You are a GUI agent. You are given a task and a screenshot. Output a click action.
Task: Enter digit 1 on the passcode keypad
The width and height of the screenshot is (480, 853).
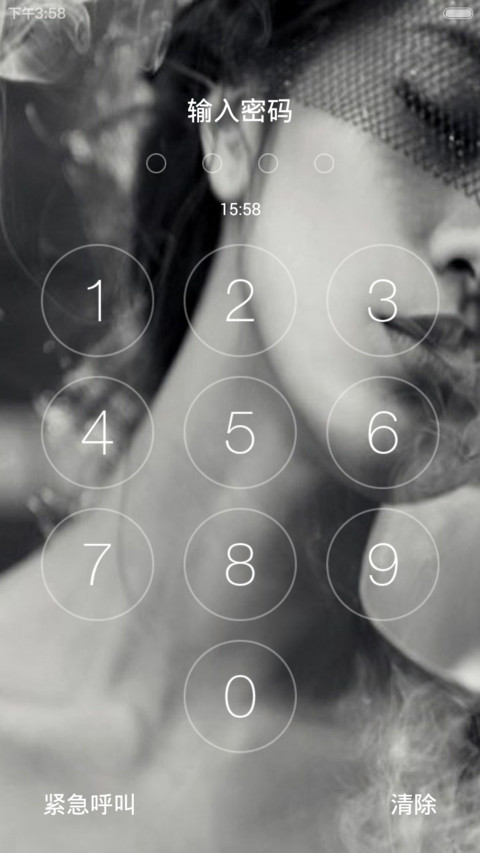97,301
